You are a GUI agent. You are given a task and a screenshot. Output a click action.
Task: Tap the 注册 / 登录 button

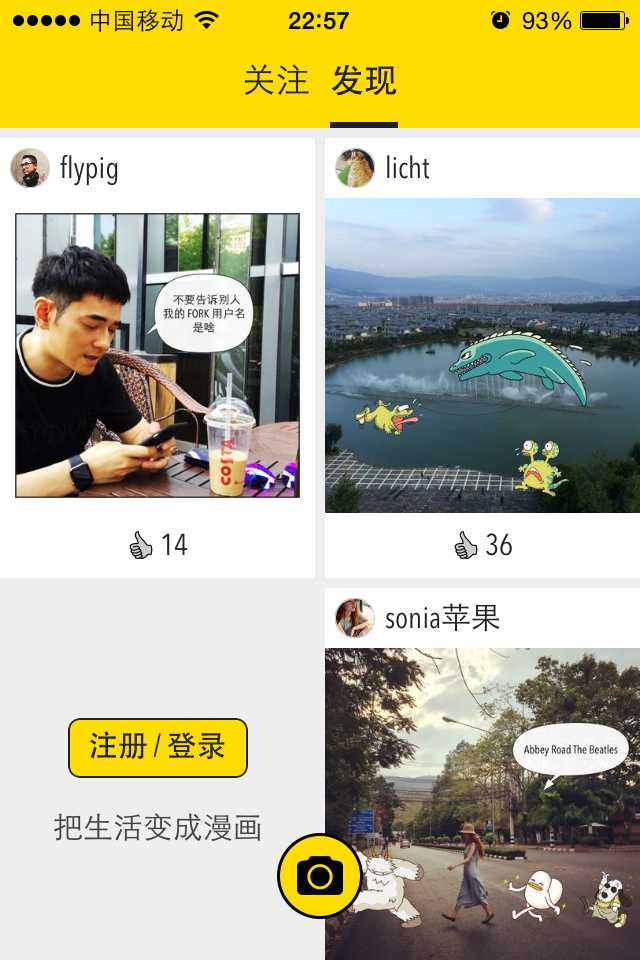click(x=158, y=747)
